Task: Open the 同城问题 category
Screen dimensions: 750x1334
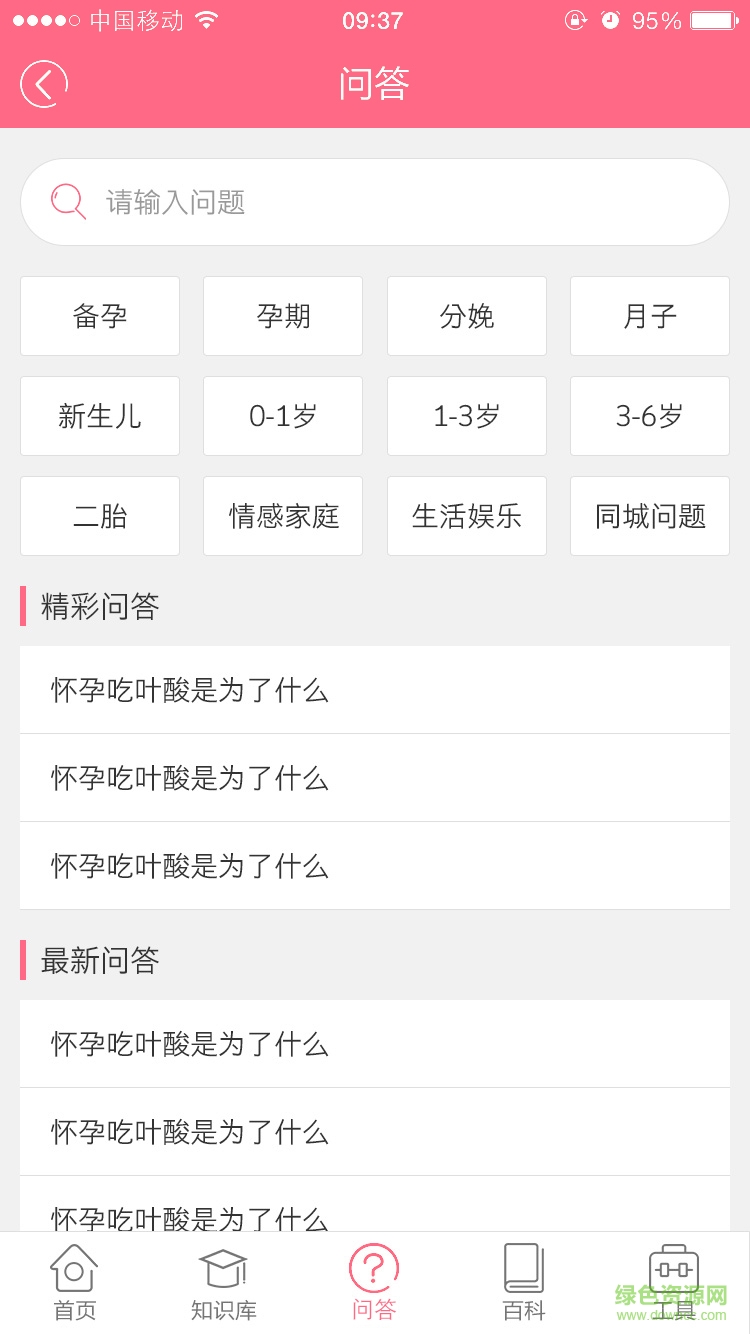Action: [x=649, y=515]
